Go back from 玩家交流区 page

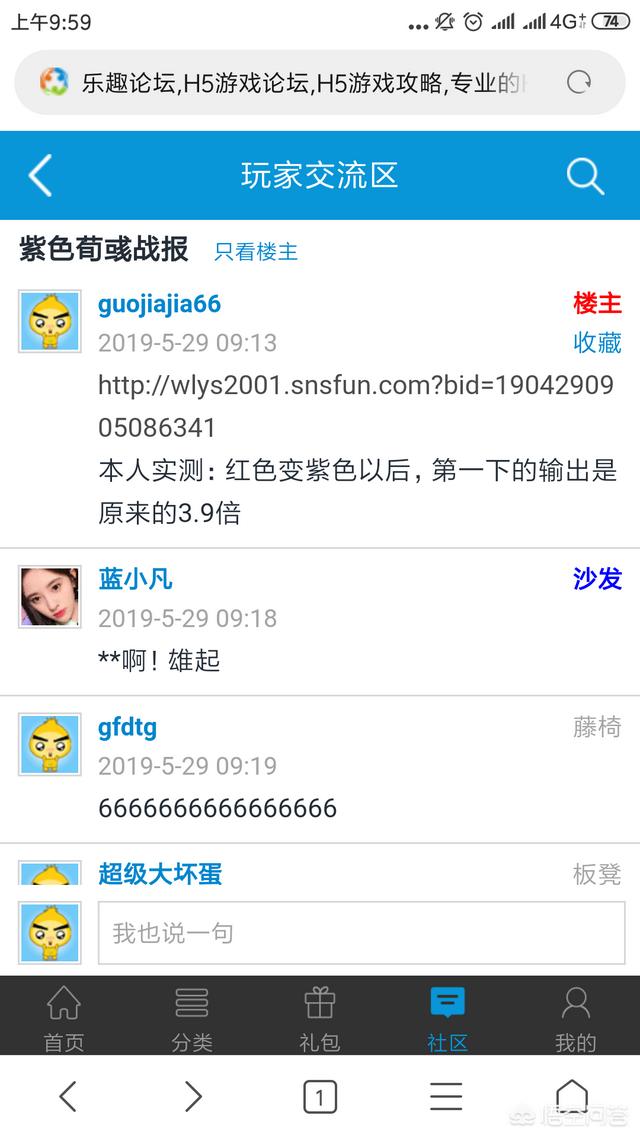pos(40,176)
